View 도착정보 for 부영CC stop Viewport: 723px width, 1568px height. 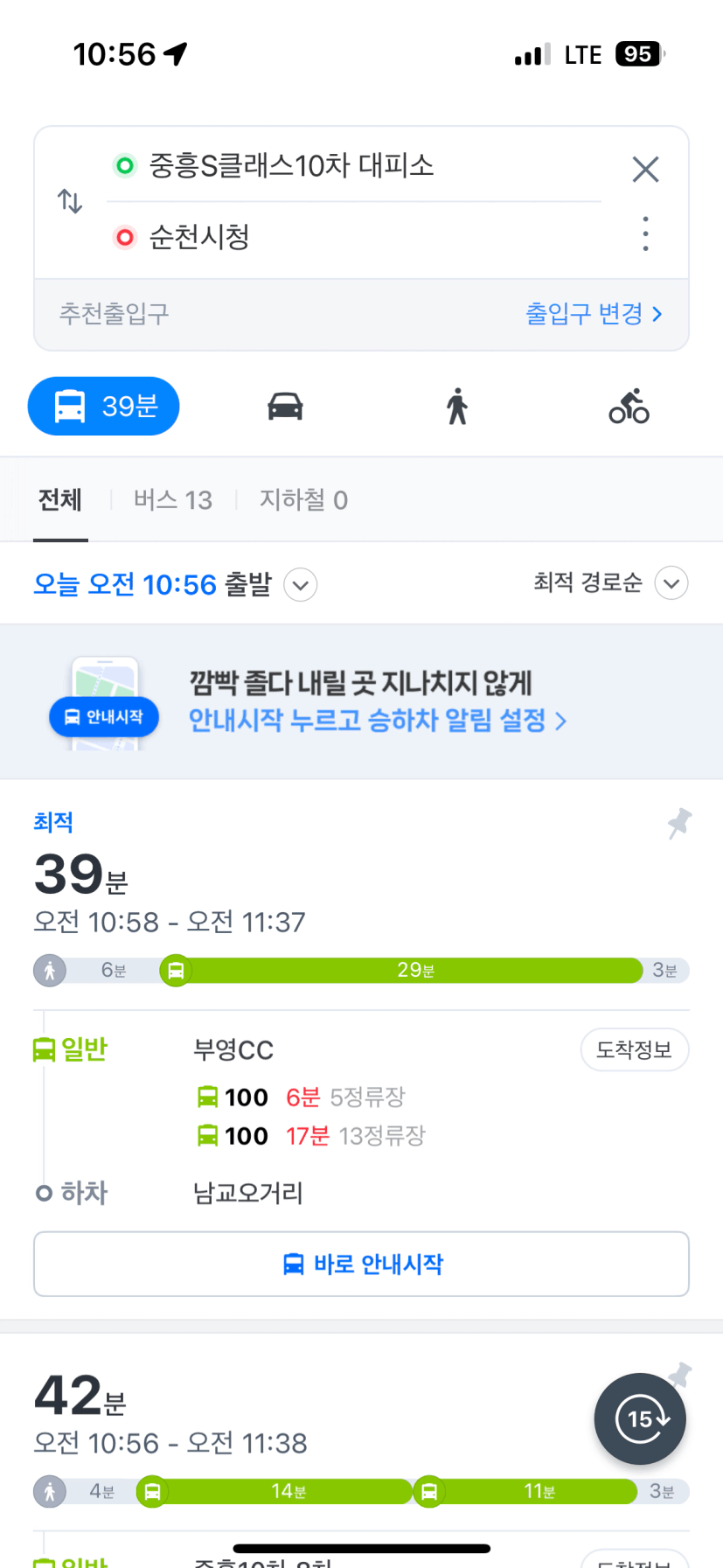(635, 1049)
